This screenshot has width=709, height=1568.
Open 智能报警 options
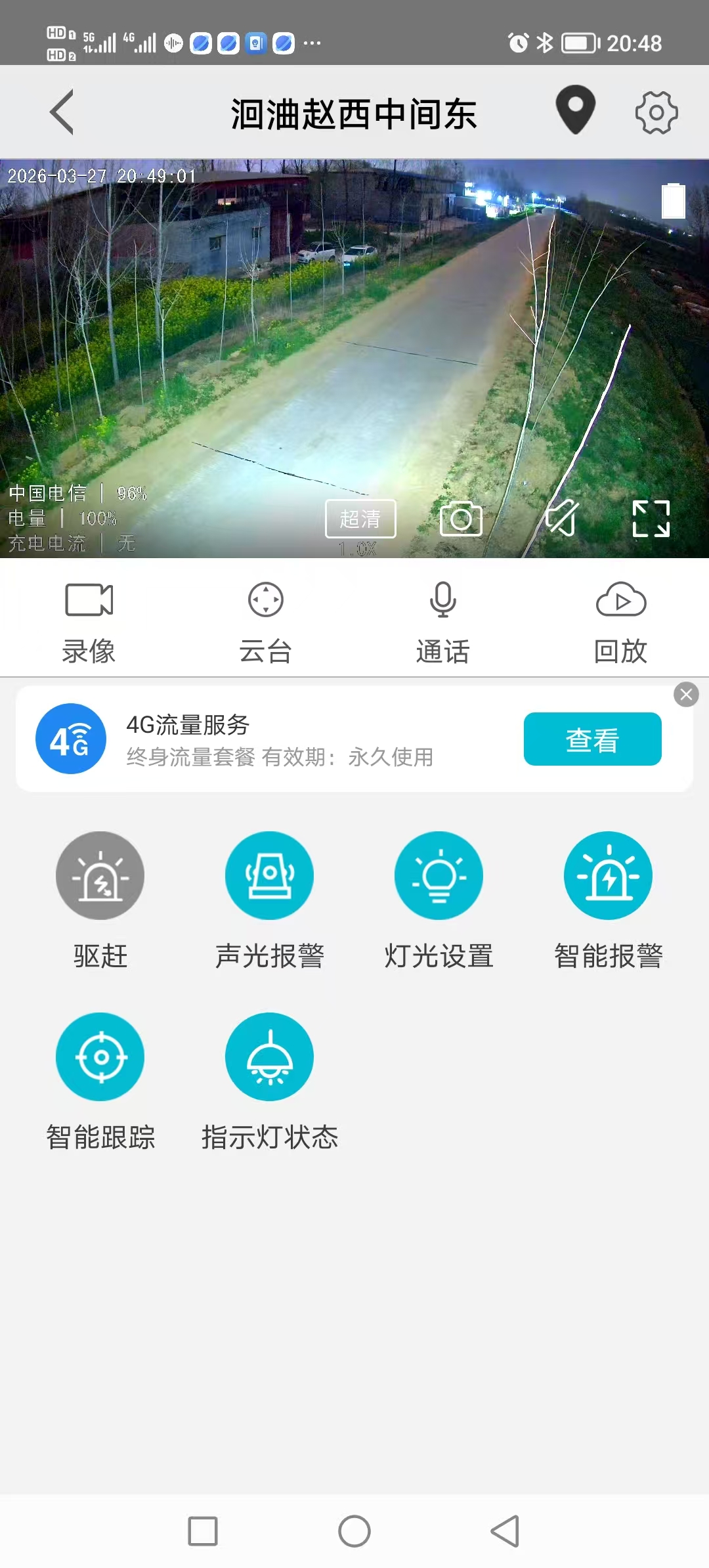click(608, 876)
